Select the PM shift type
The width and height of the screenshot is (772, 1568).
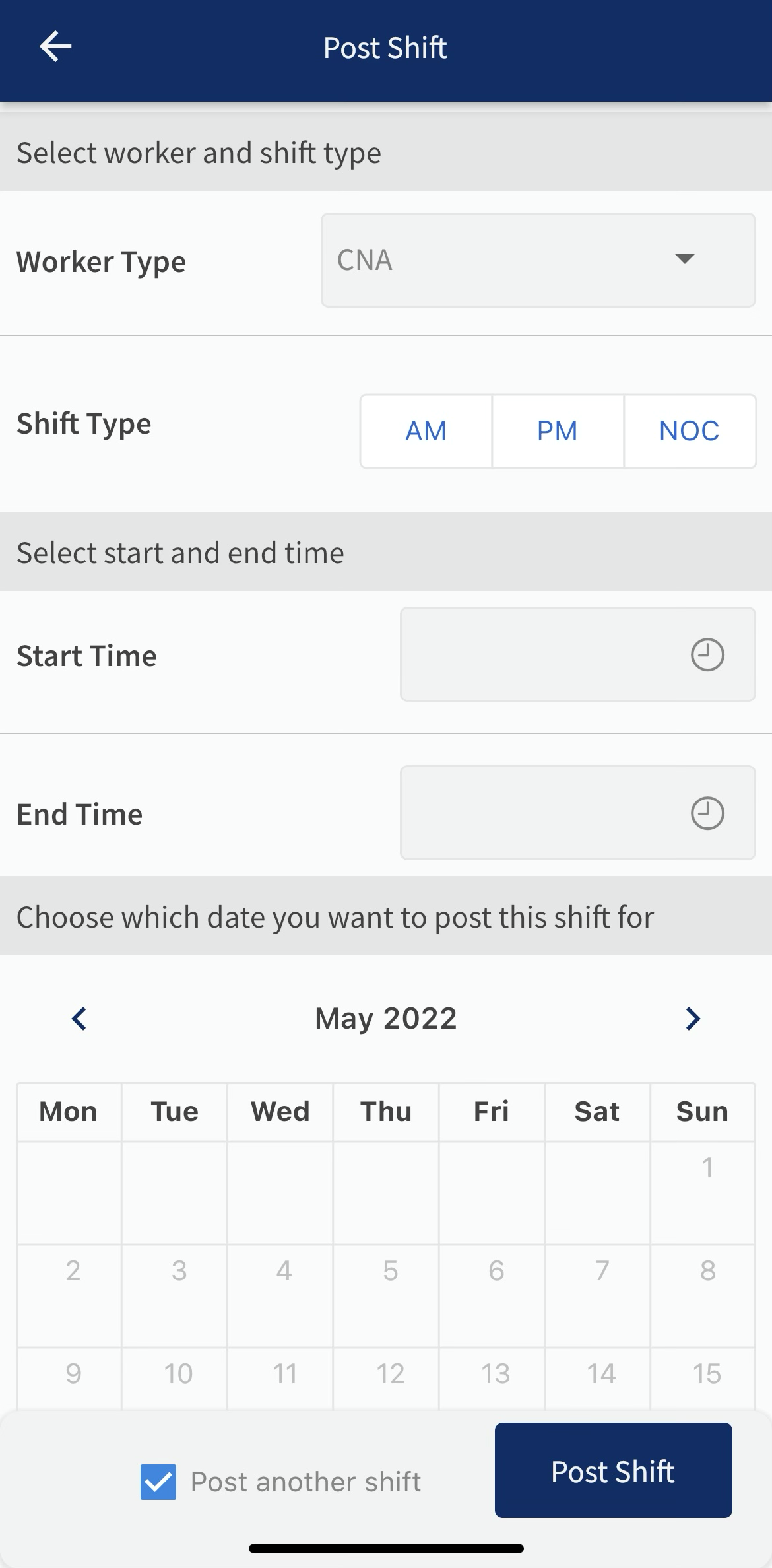tap(558, 431)
